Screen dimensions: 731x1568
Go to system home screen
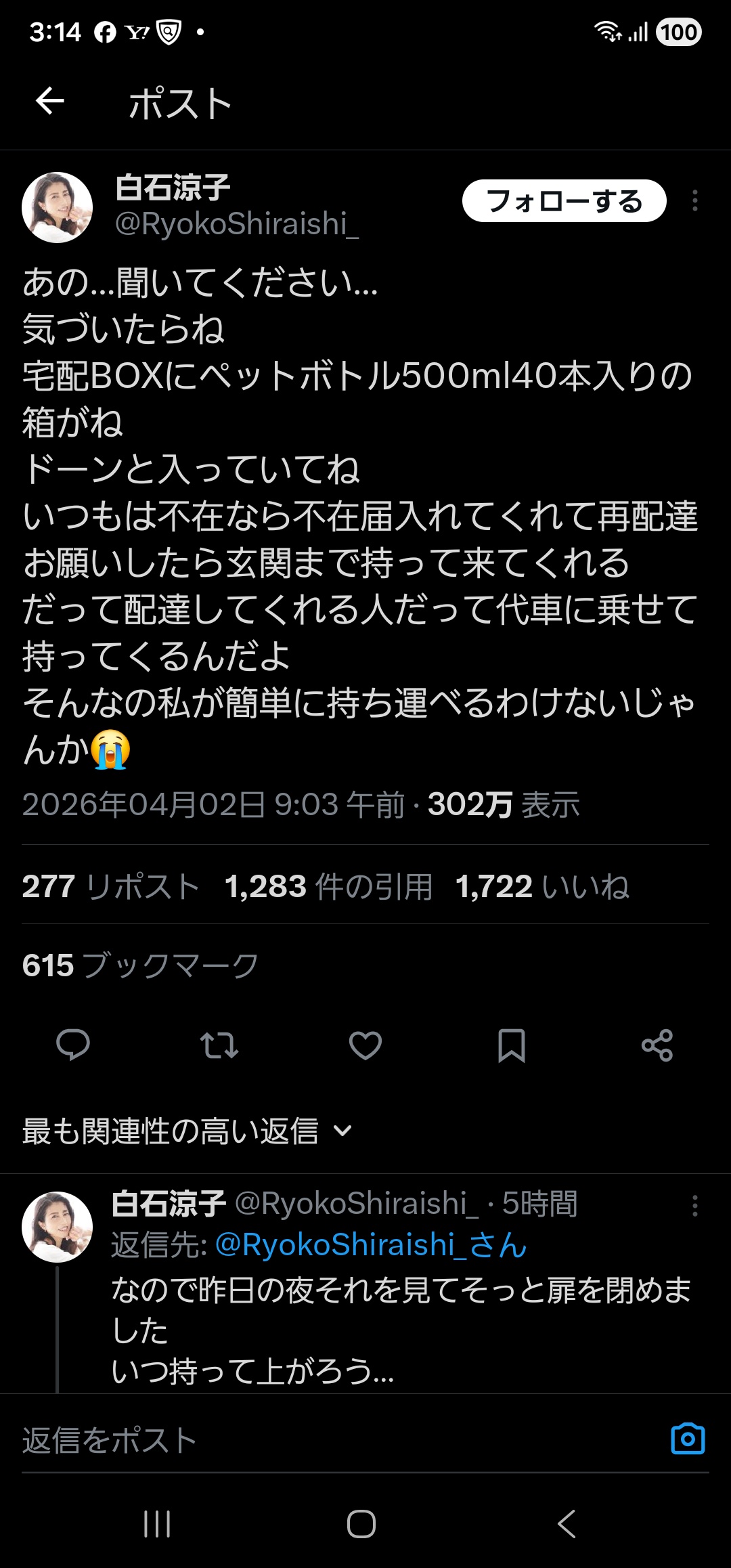click(361, 1524)
